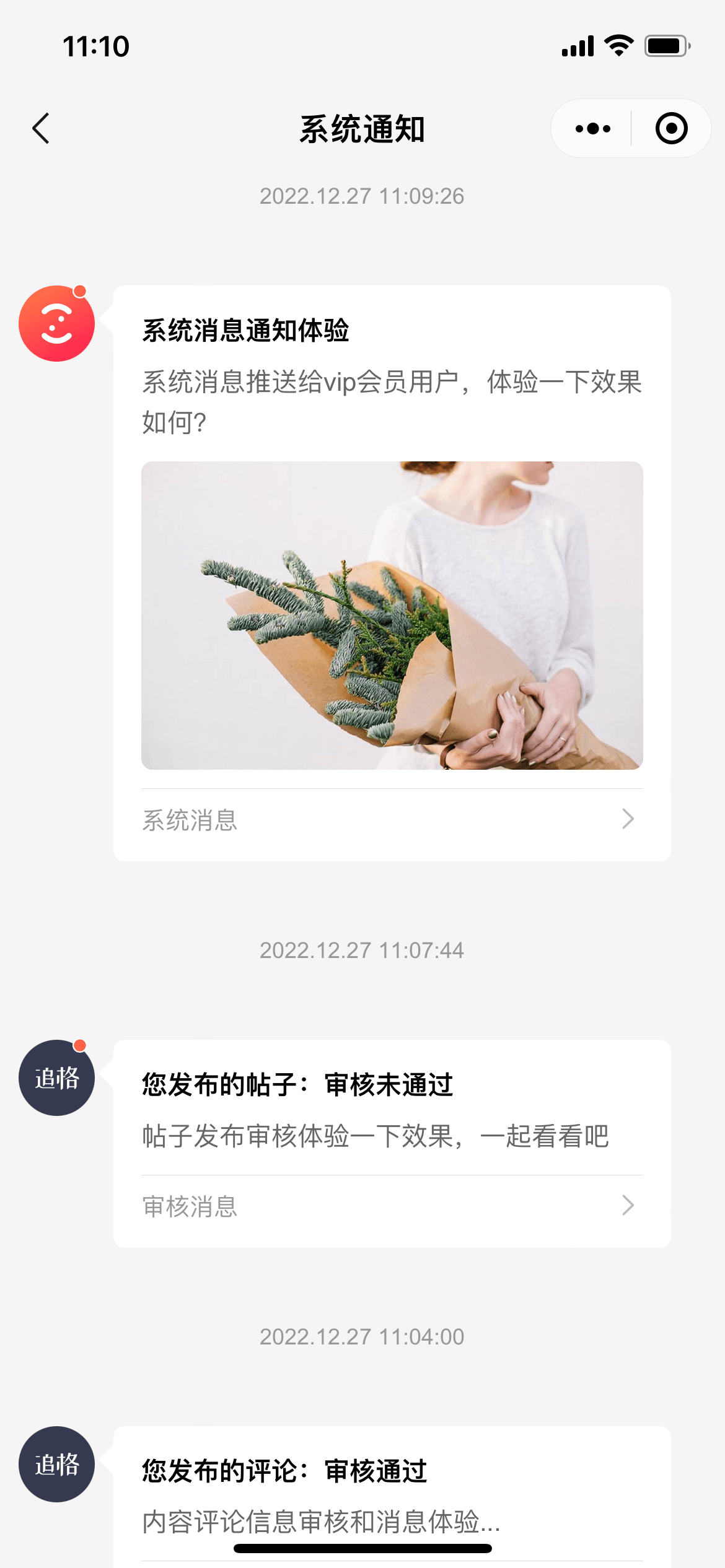Open the 审核消息 row
The width and height of the screenshot is (725, 1568).
392,1206
